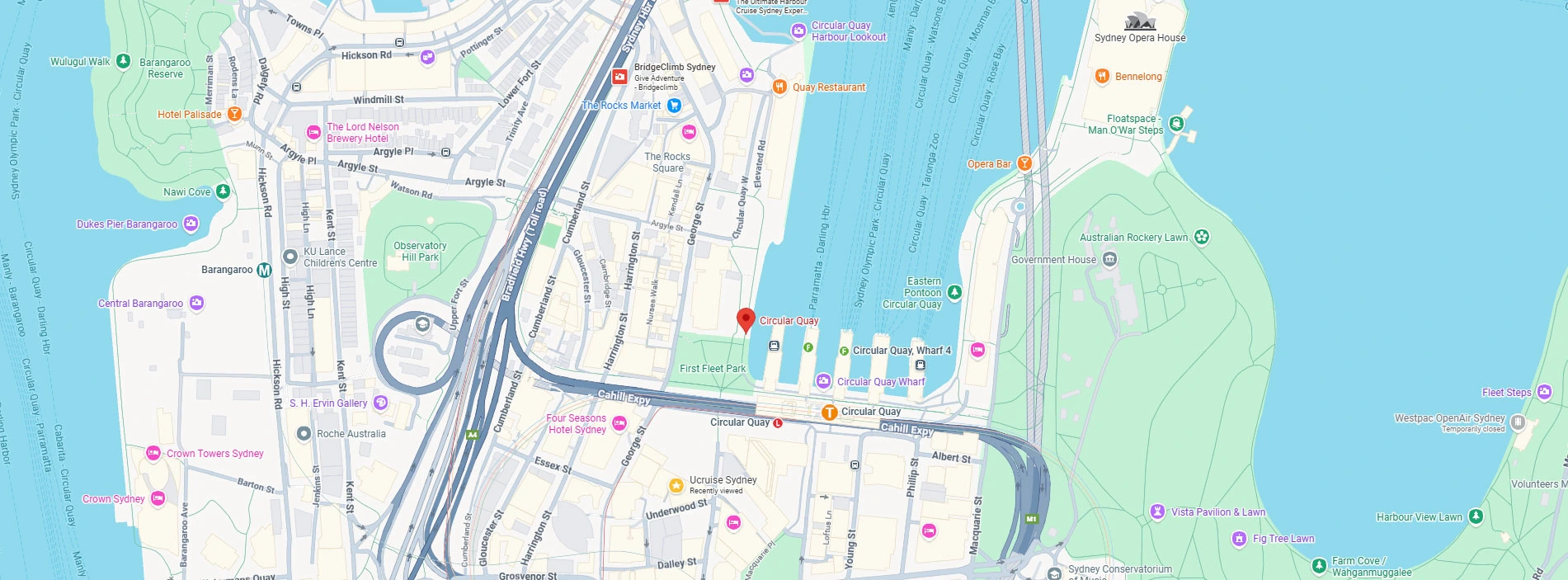Select The Lord Nelson Brewery Hotel marker
The image size is (1568, 580).
313,132
